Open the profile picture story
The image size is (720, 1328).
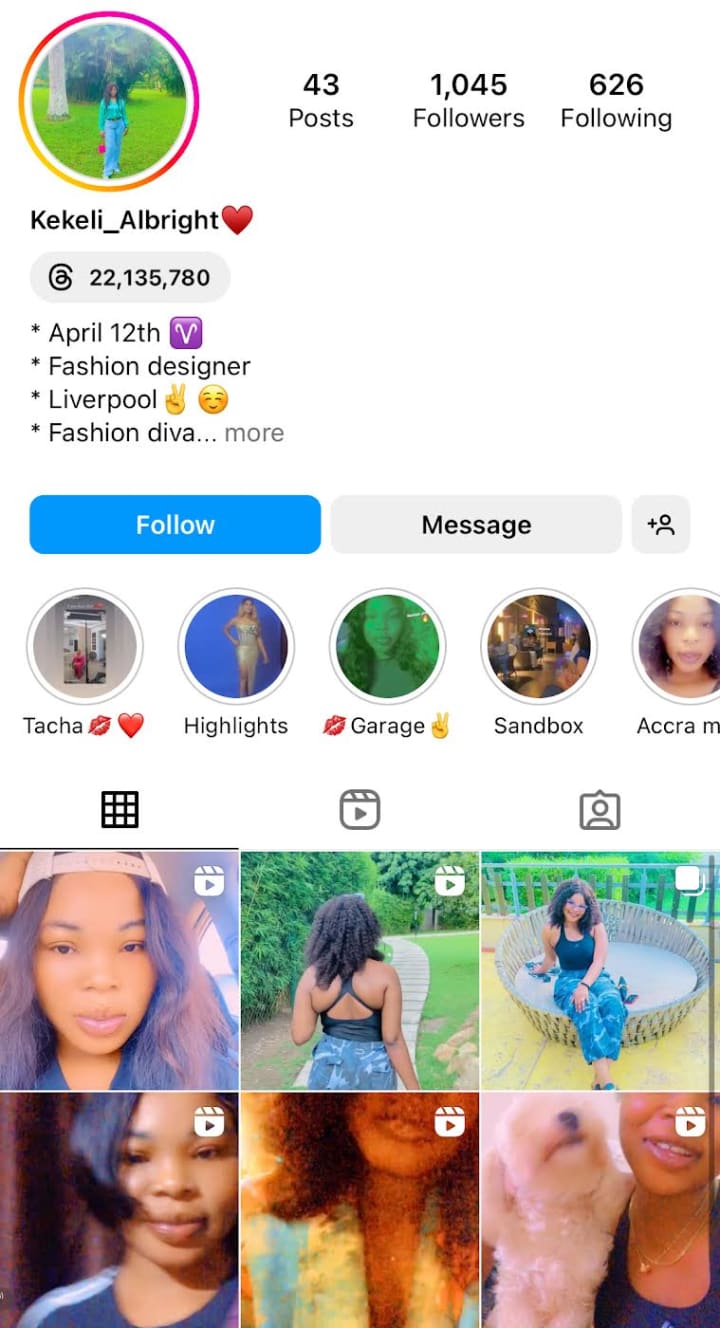click(109, 102)
